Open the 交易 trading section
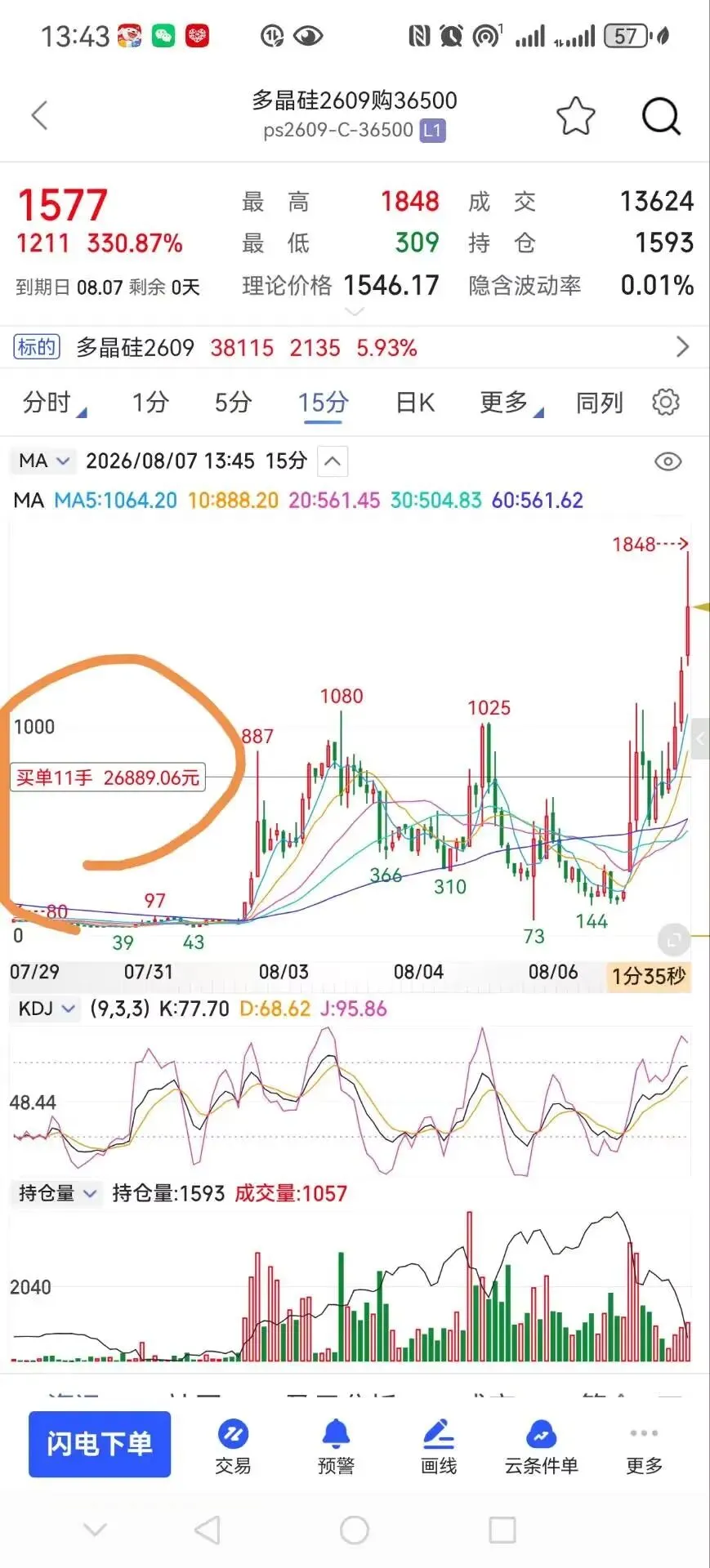 233,1447
